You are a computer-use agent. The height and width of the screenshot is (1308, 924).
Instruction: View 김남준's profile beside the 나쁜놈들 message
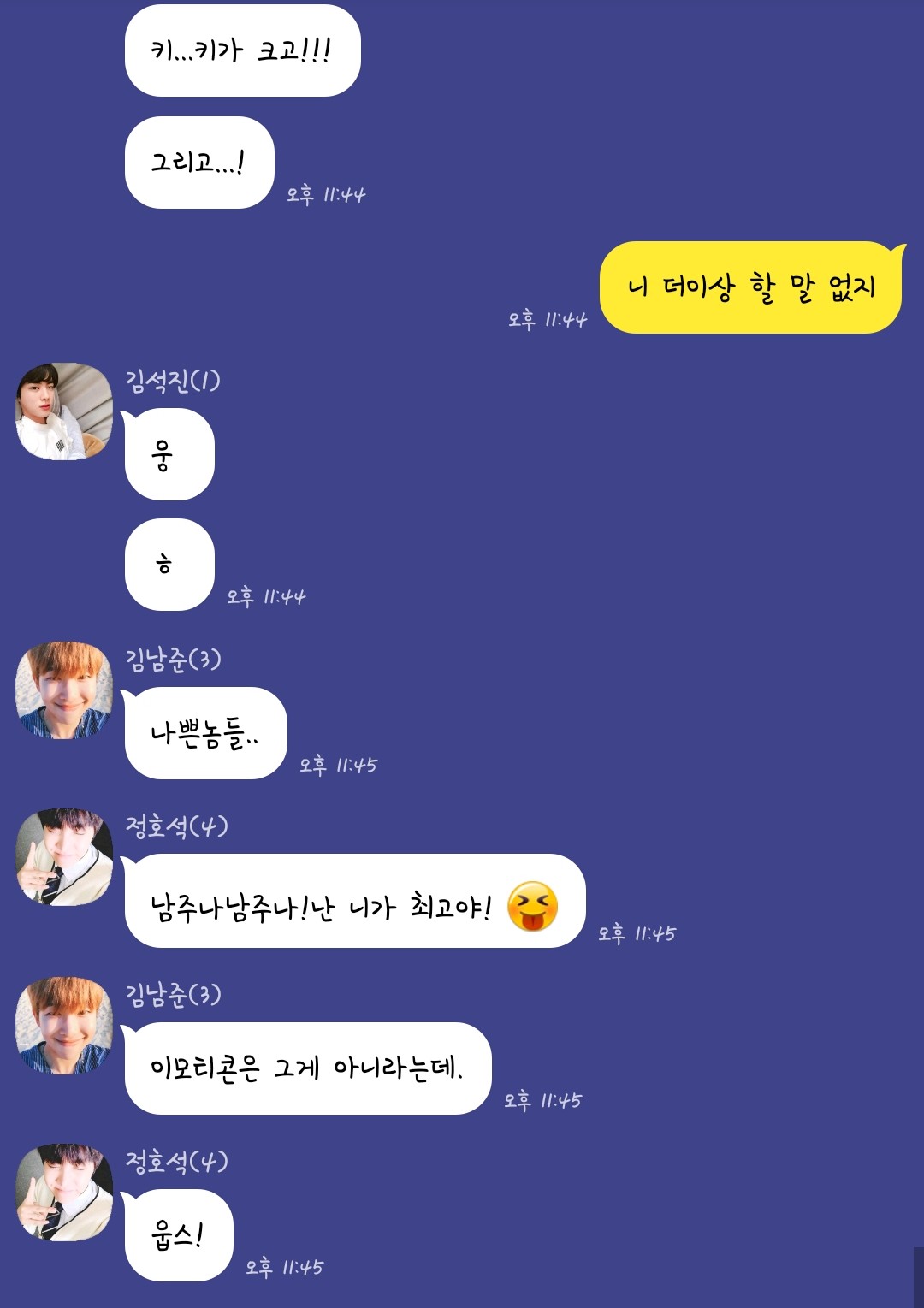[x=64, y=690]
